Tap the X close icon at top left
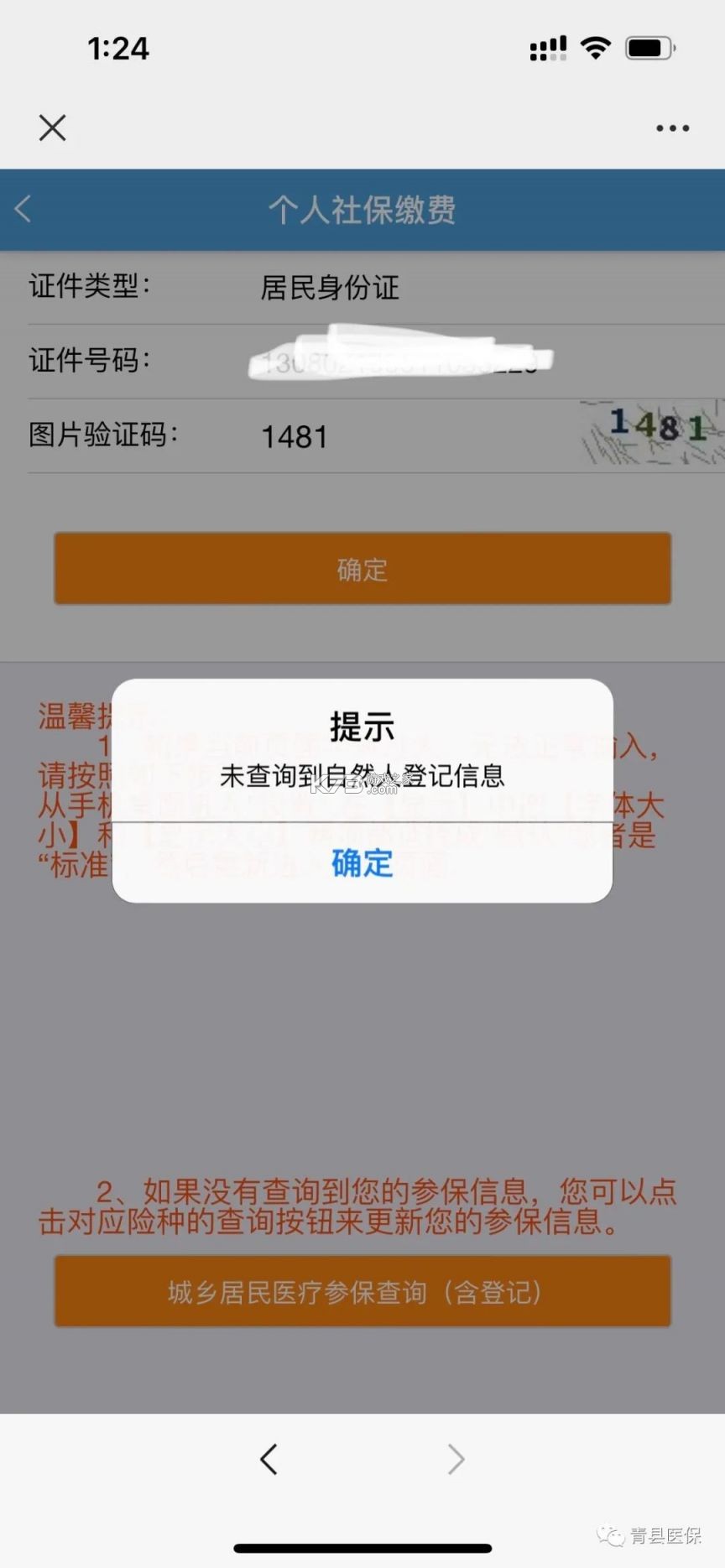The width and height of the screenshot is (725, 1568). point(51,128)
